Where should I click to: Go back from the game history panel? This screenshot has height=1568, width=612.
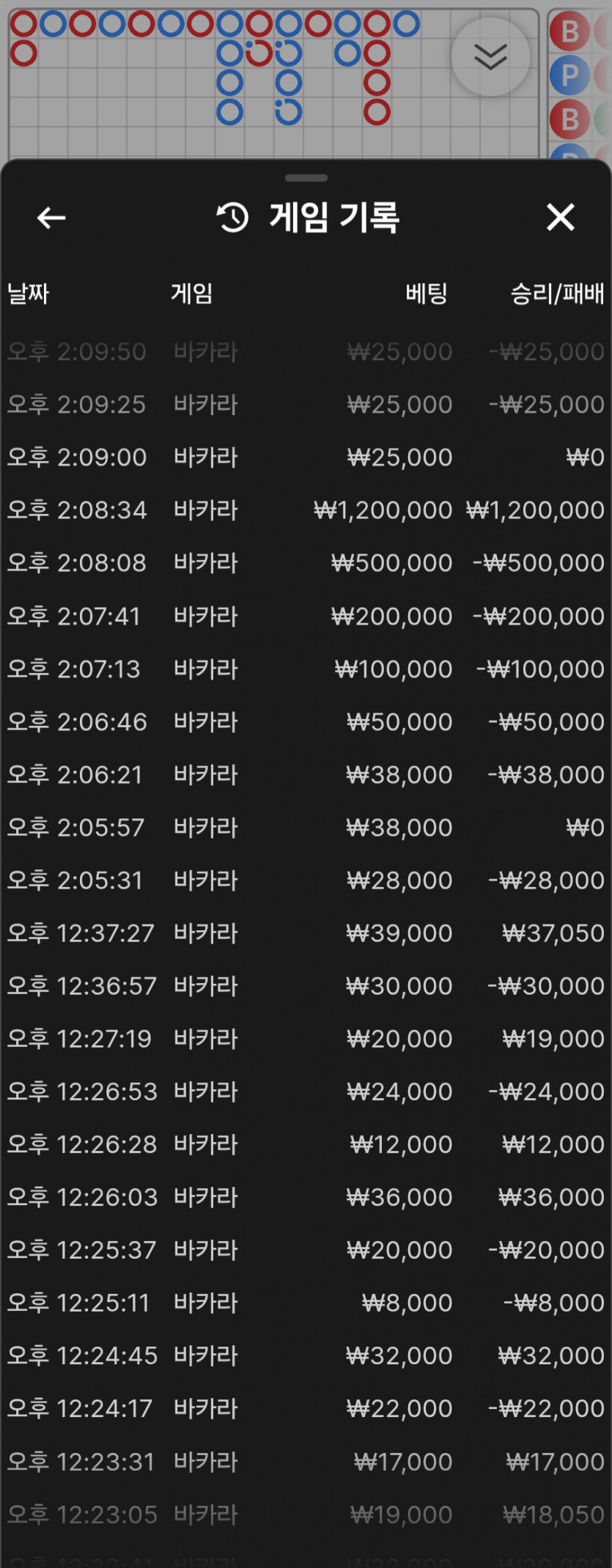pos(51,218)
